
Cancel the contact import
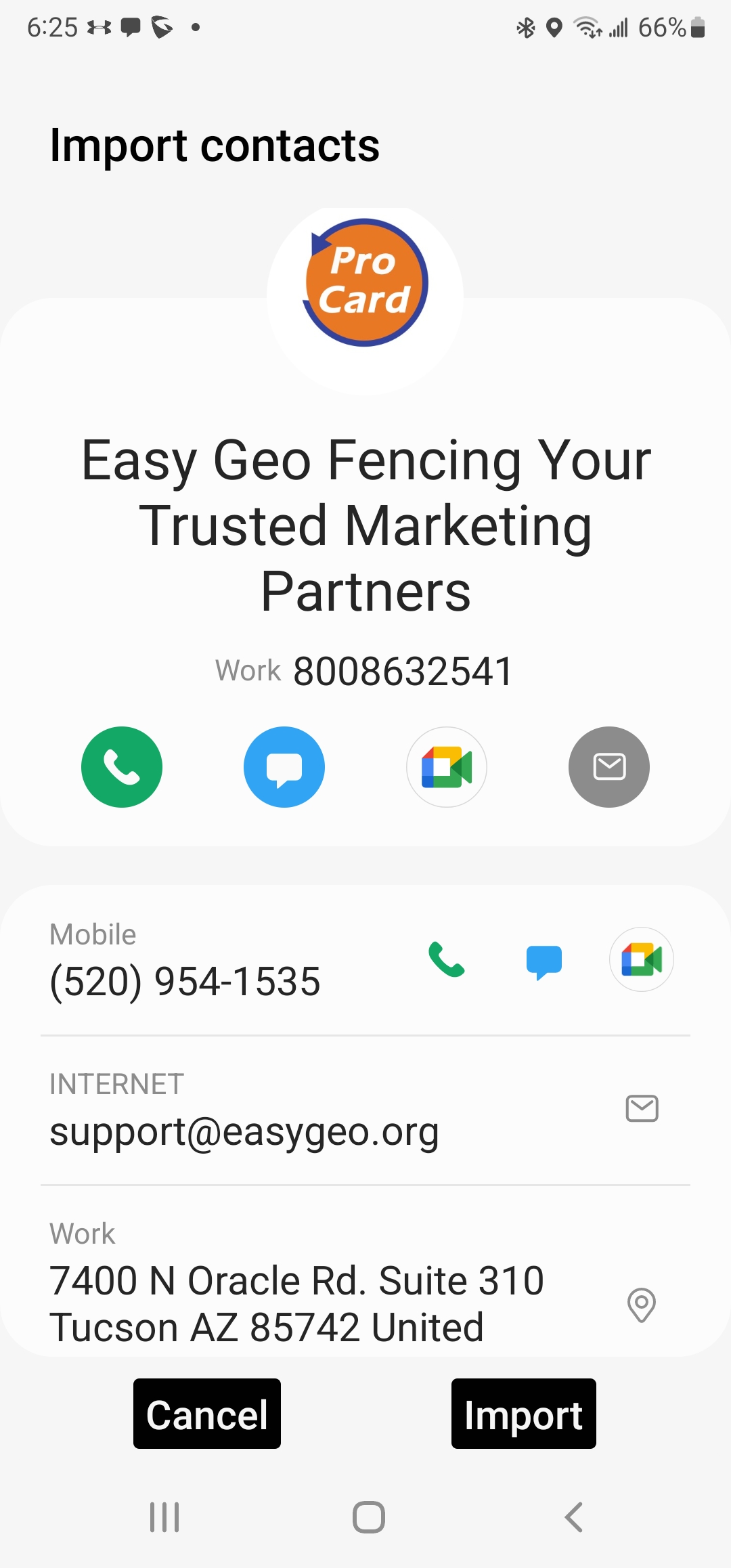point(207,1414)
